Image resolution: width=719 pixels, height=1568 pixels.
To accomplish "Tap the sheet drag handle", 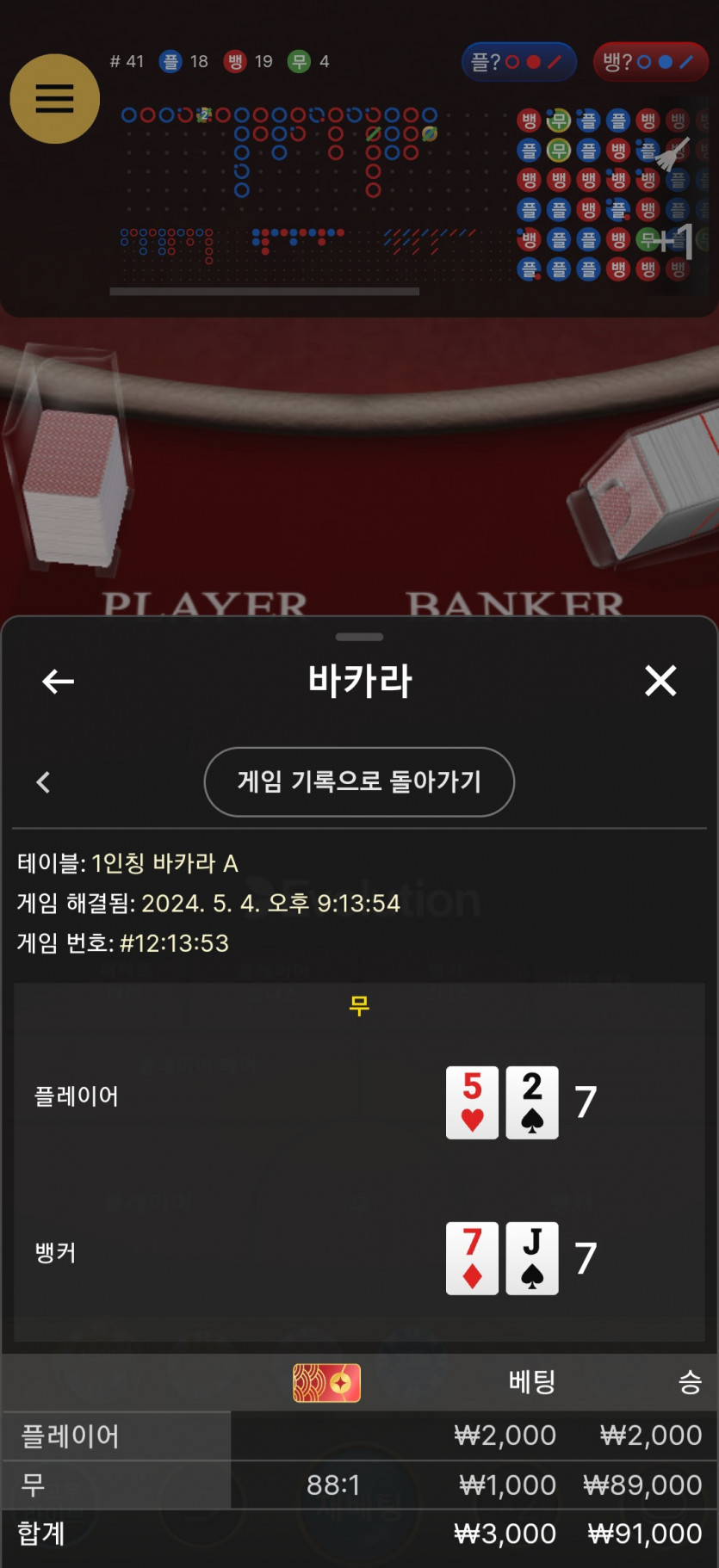I will coord(359,637).
